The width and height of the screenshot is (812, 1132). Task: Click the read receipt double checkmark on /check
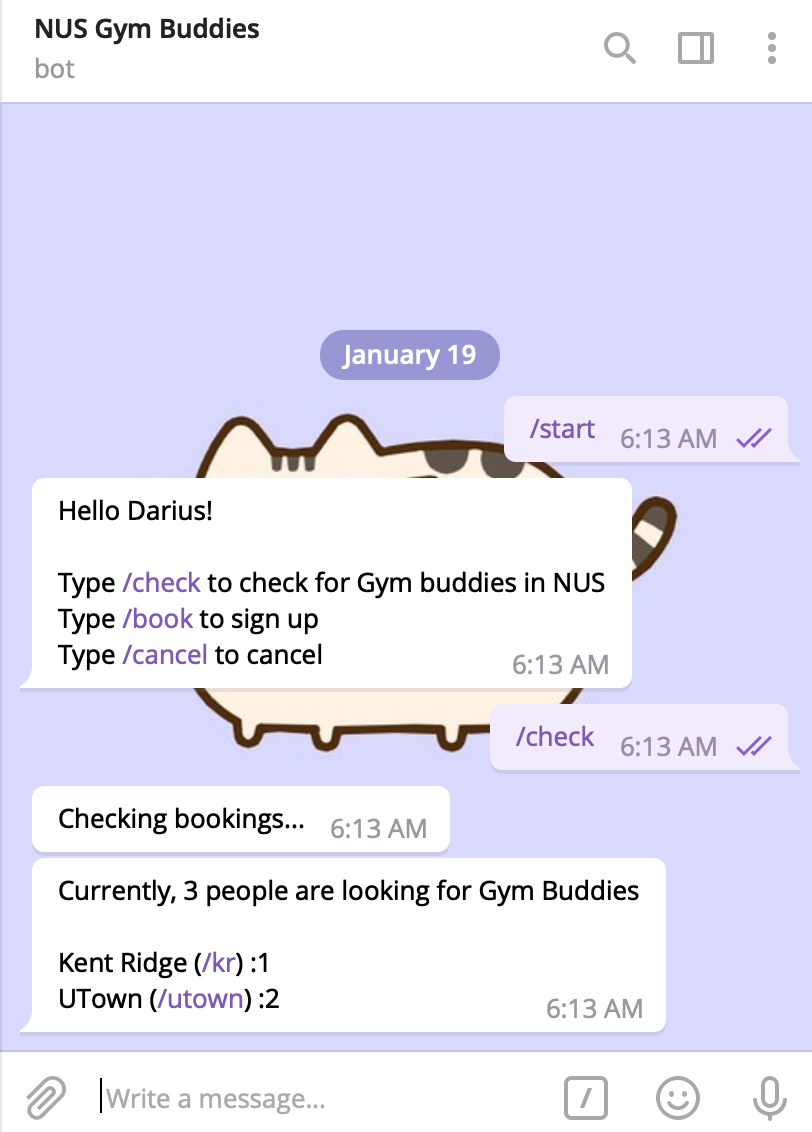point(756,745)
